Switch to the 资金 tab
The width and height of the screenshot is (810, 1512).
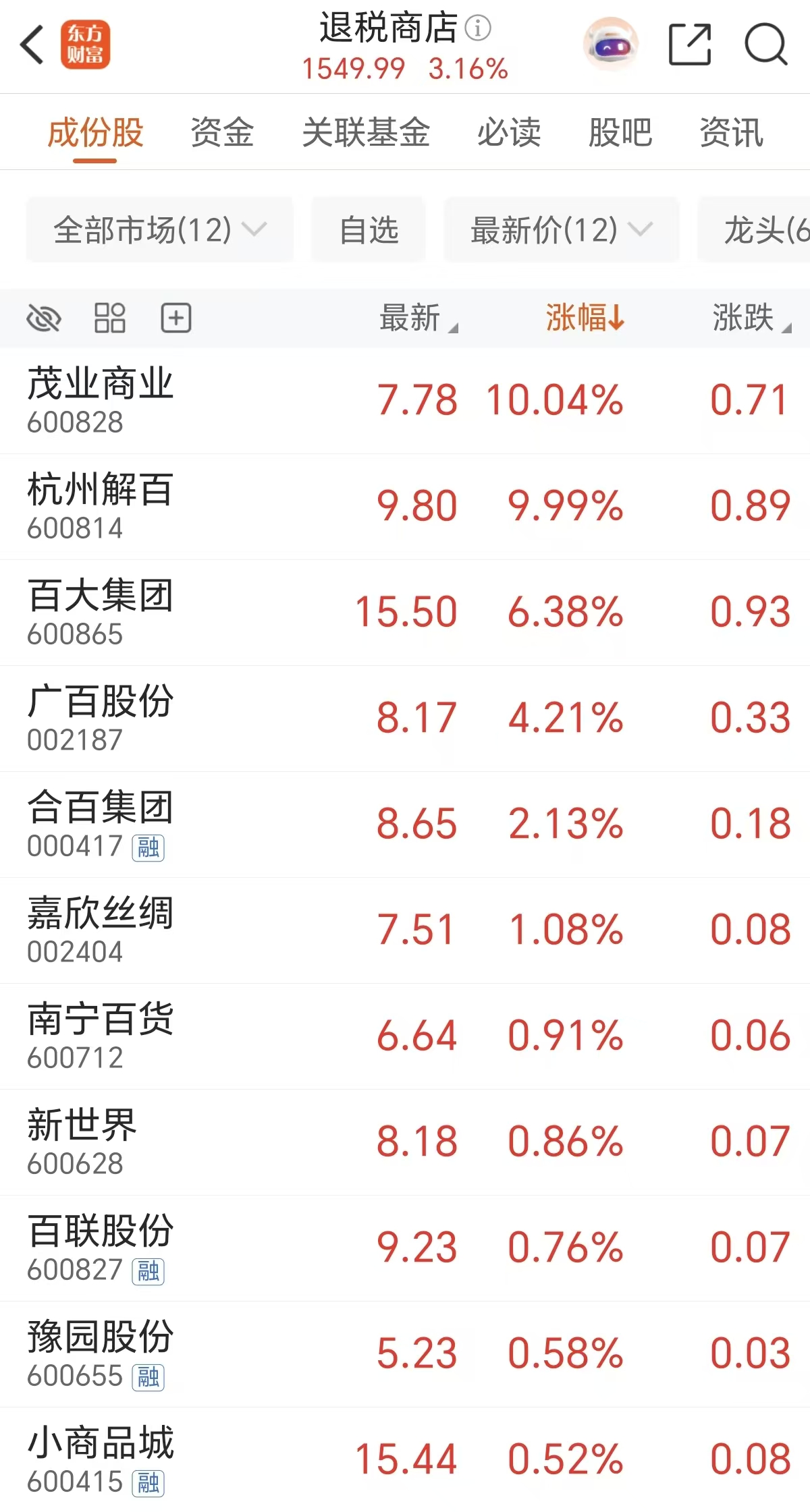point(223,133)
